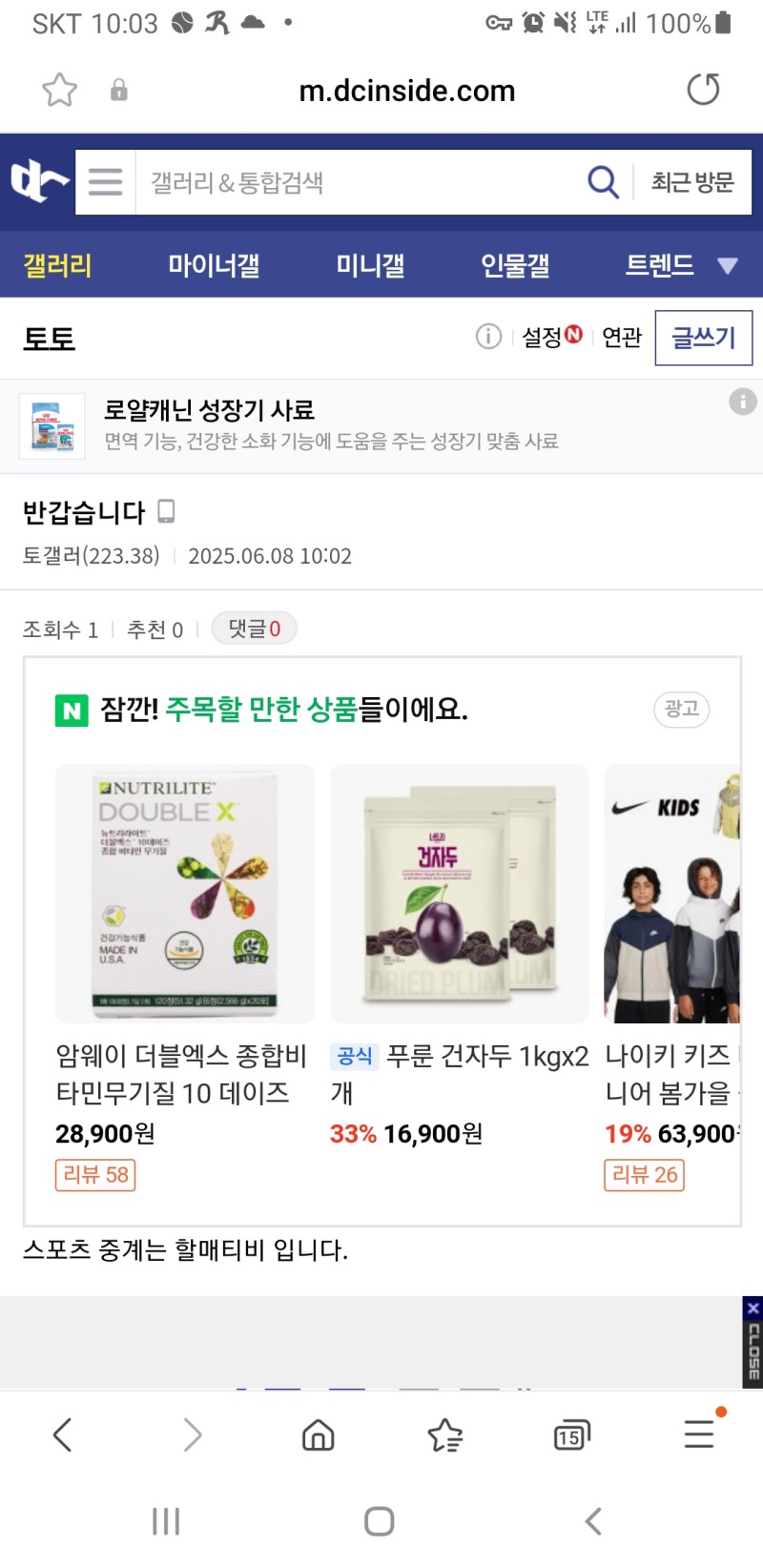Open the hamburger menu beside the search box
This screenshot has height=1568, width=763.
106,181
